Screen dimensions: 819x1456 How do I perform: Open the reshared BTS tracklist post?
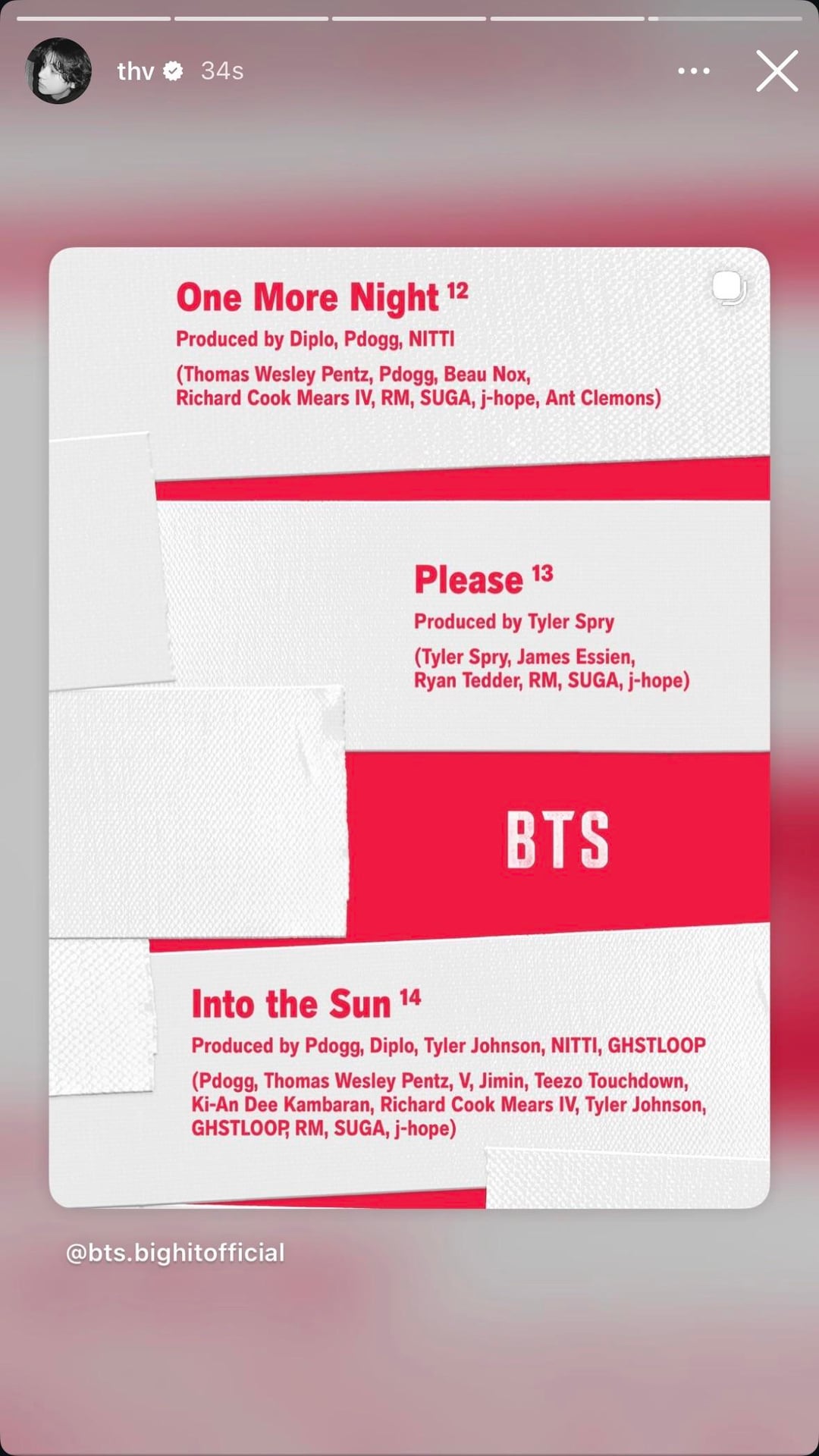coord(409,727)
